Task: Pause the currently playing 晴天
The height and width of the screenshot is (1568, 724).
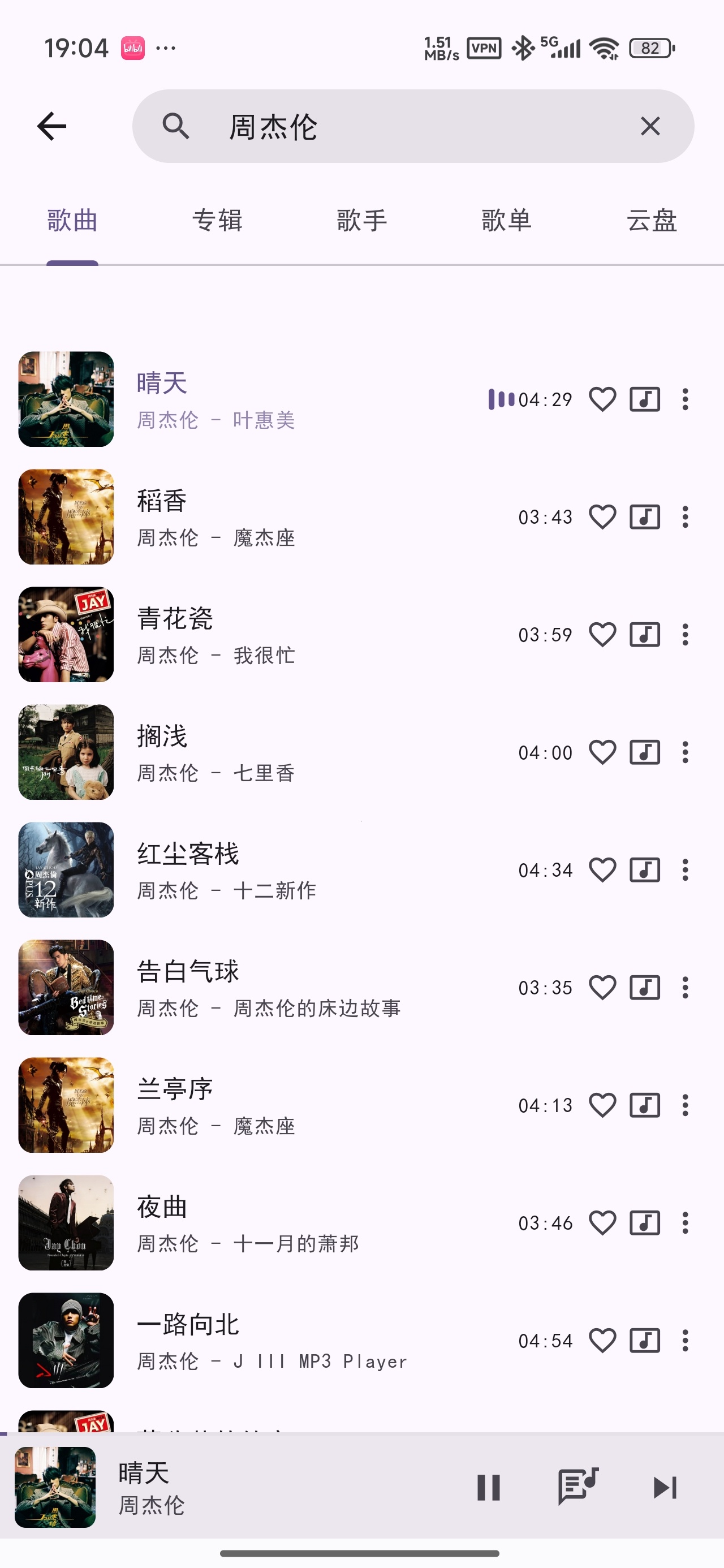Action: pos(488,1488)
